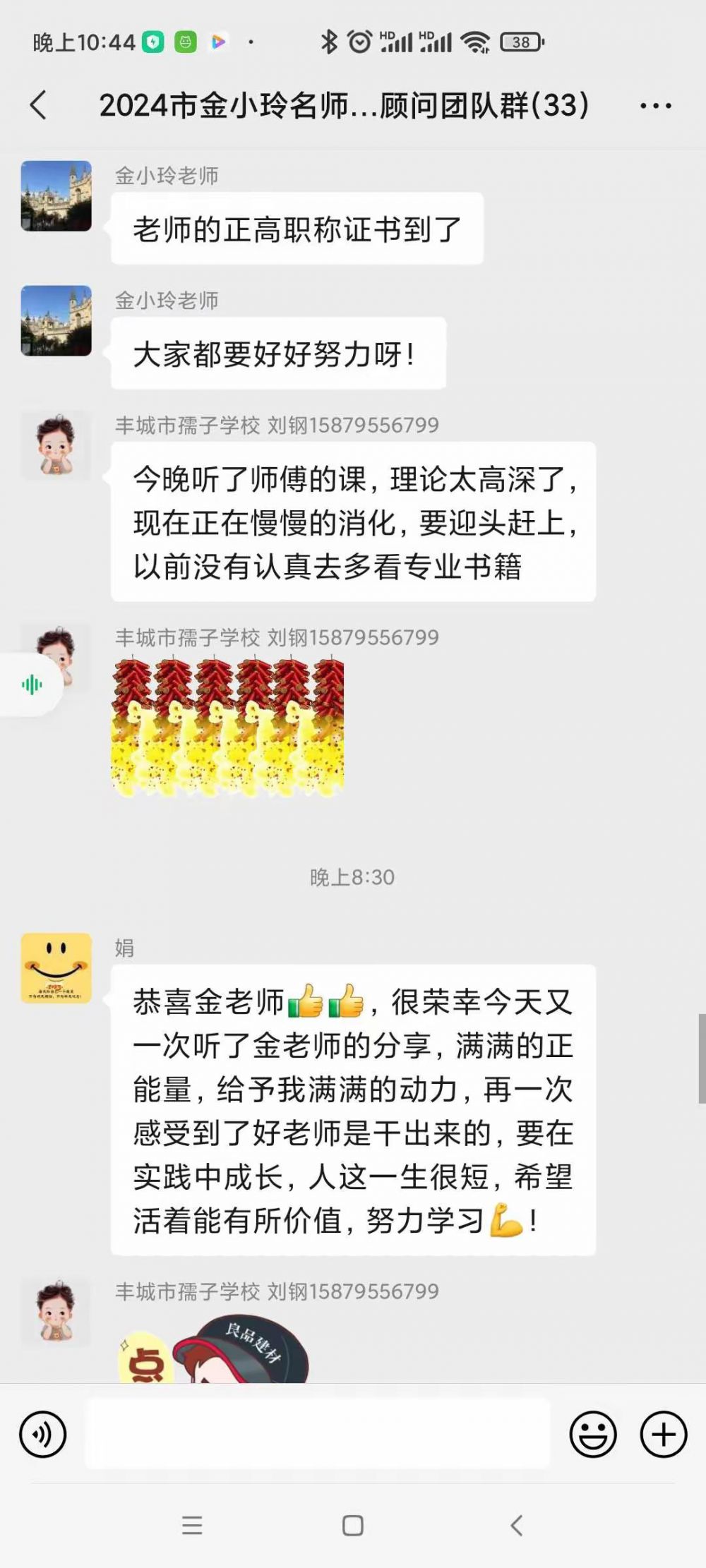Tap the system home button
The image size is (706, 1568).
352,1526
